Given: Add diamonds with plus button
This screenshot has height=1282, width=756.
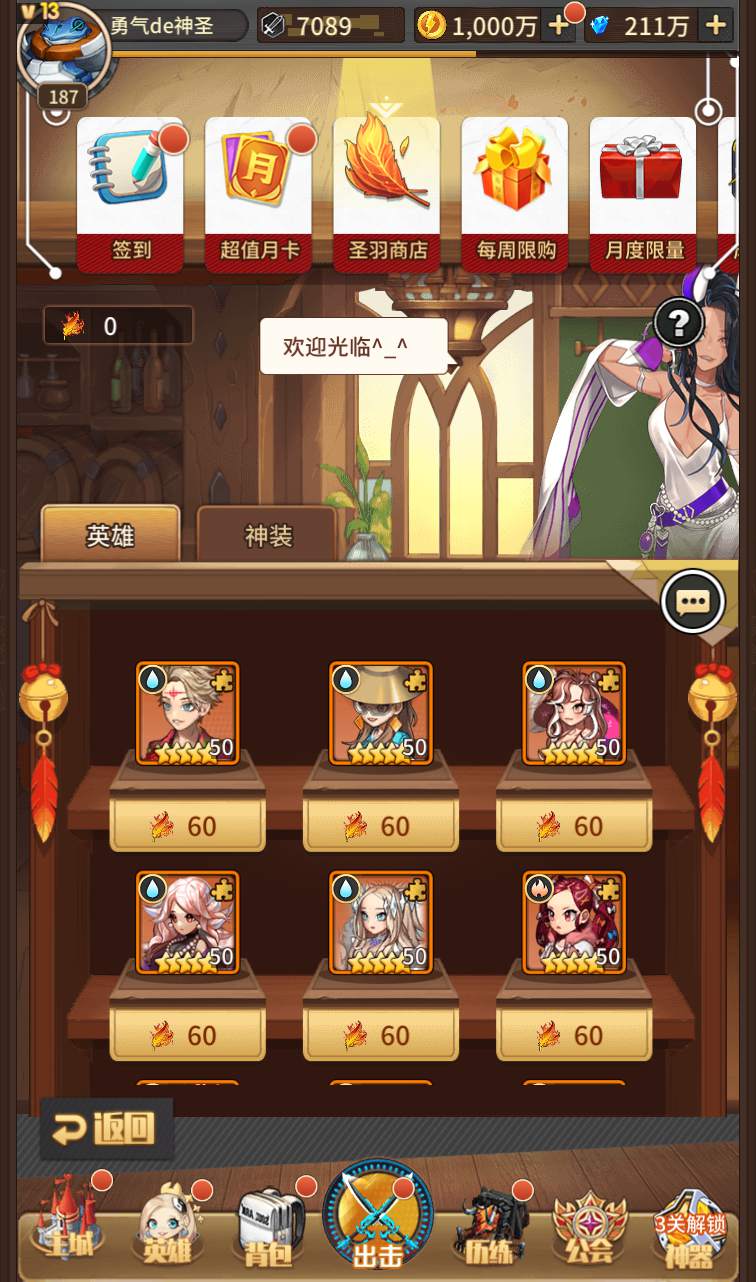Looking at the screenshot, I should 714,27.
